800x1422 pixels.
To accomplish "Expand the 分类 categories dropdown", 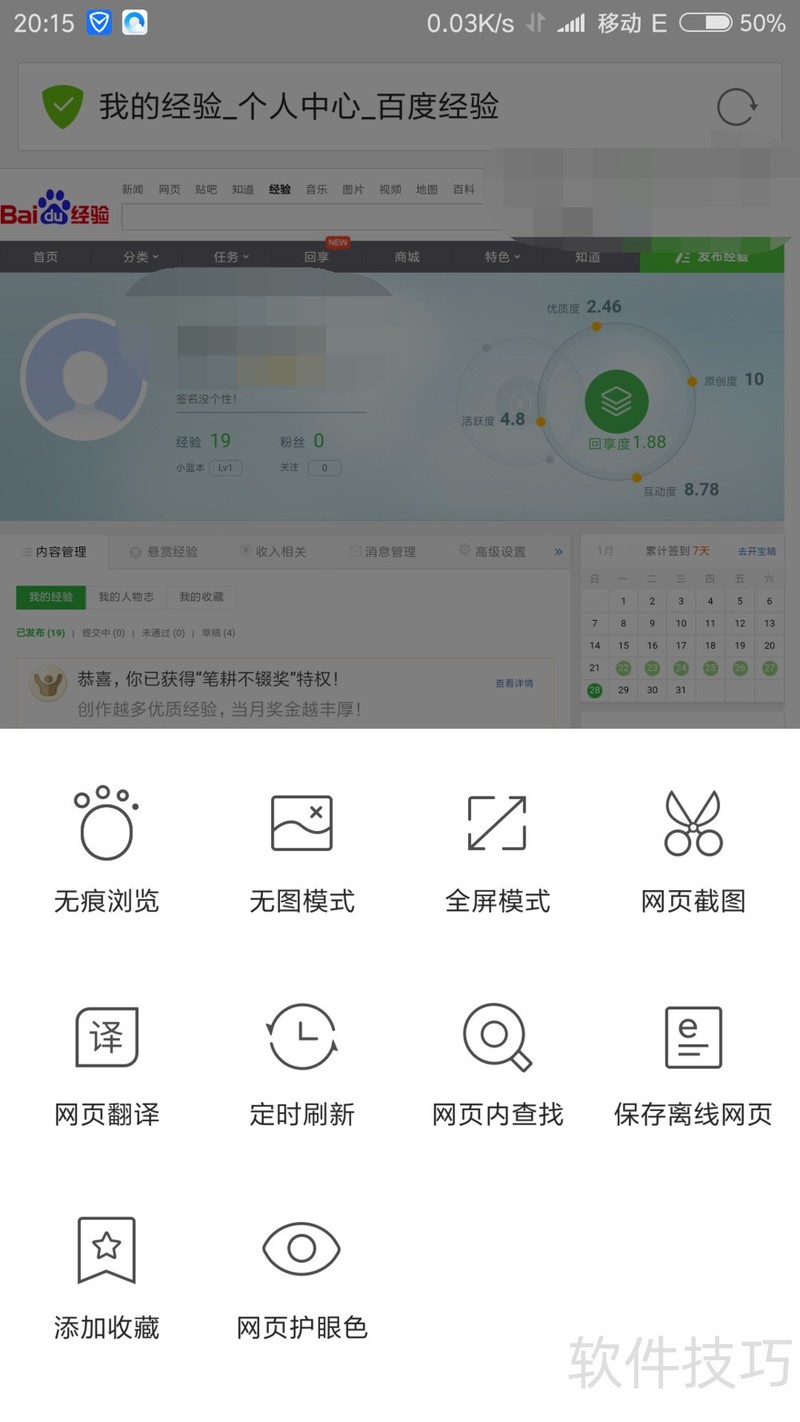I will (x=141, y=257).
